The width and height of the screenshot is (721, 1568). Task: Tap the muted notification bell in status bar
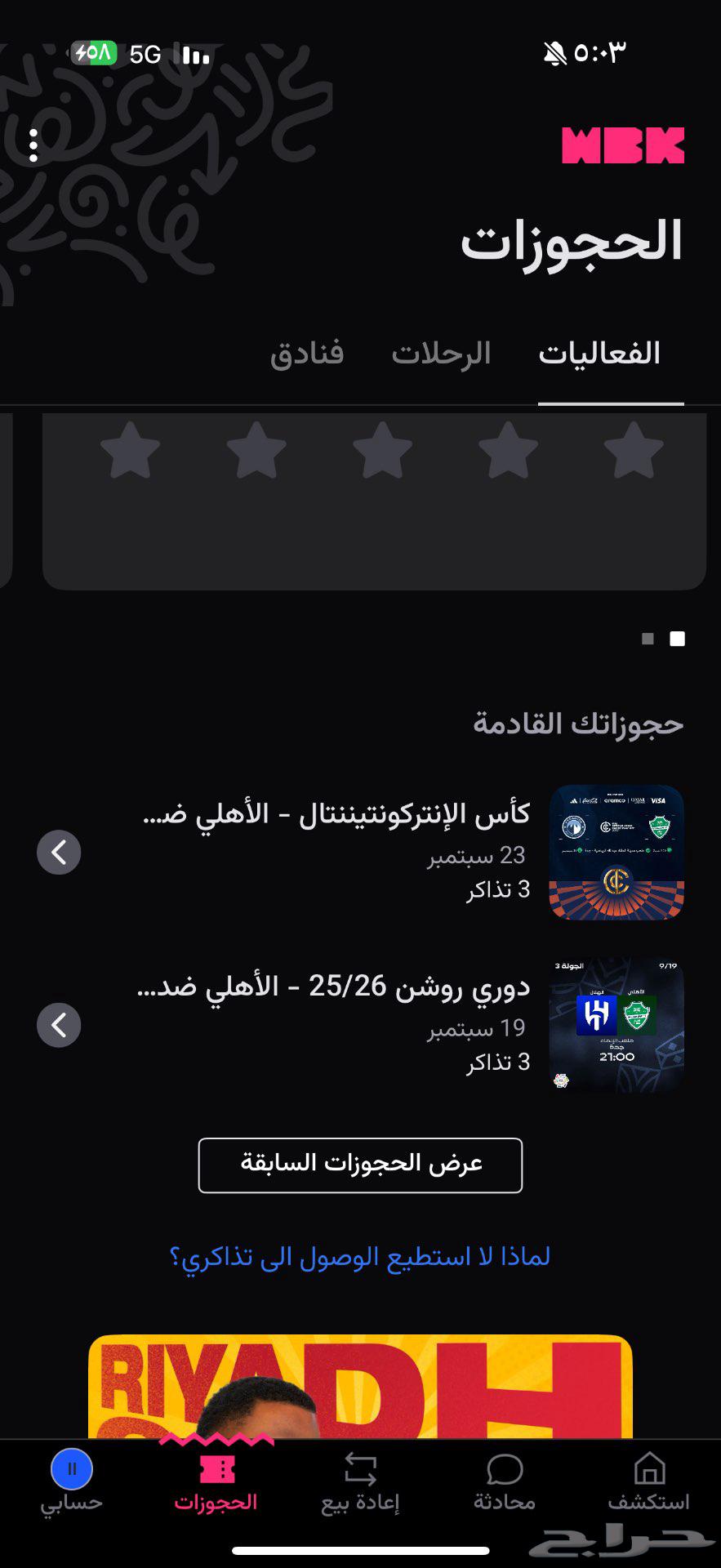(x=554, y=51)
